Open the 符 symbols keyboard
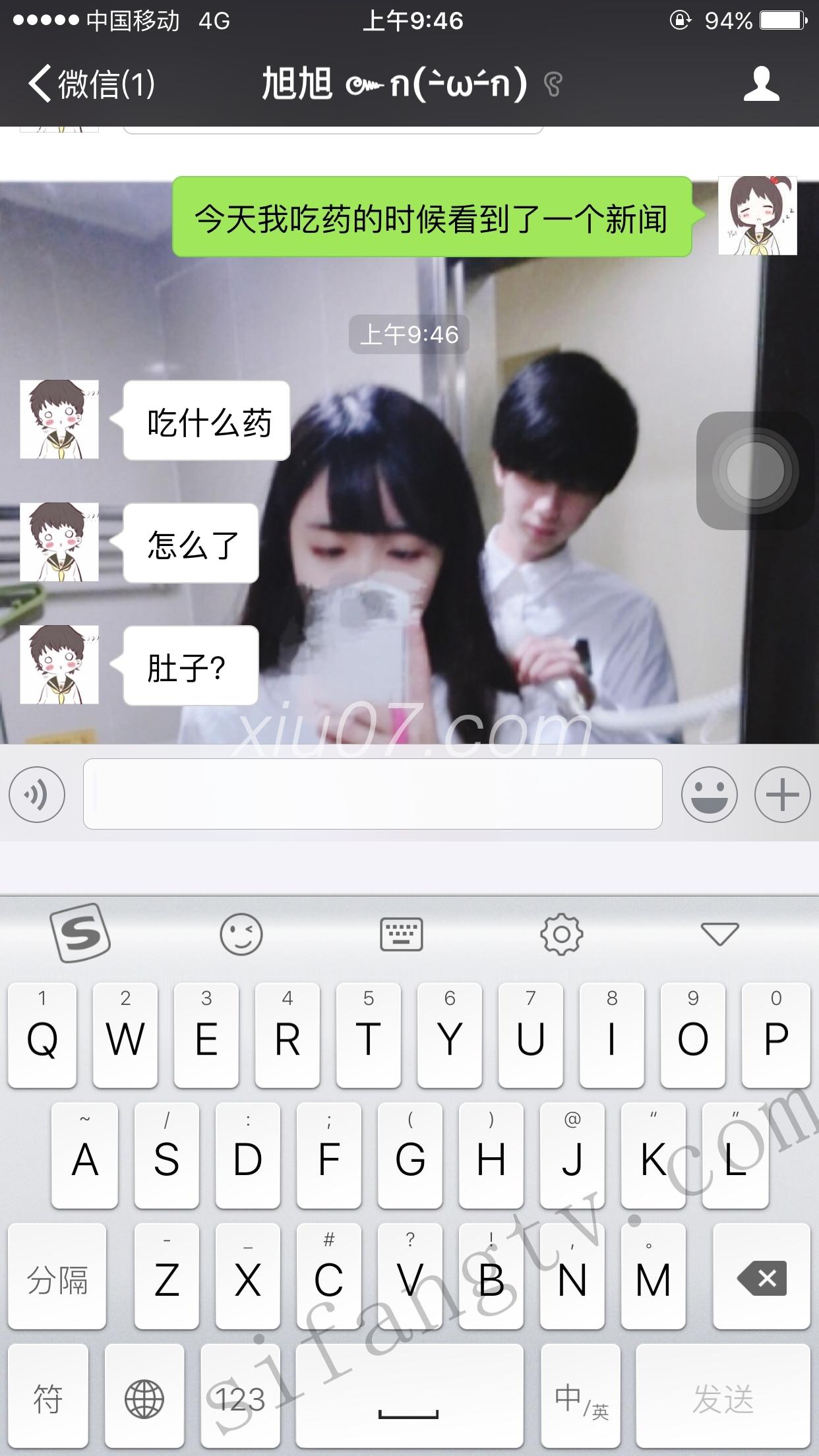Image resolution: width=819 pixels, height=1456 pixels. tap(48, 1398)
